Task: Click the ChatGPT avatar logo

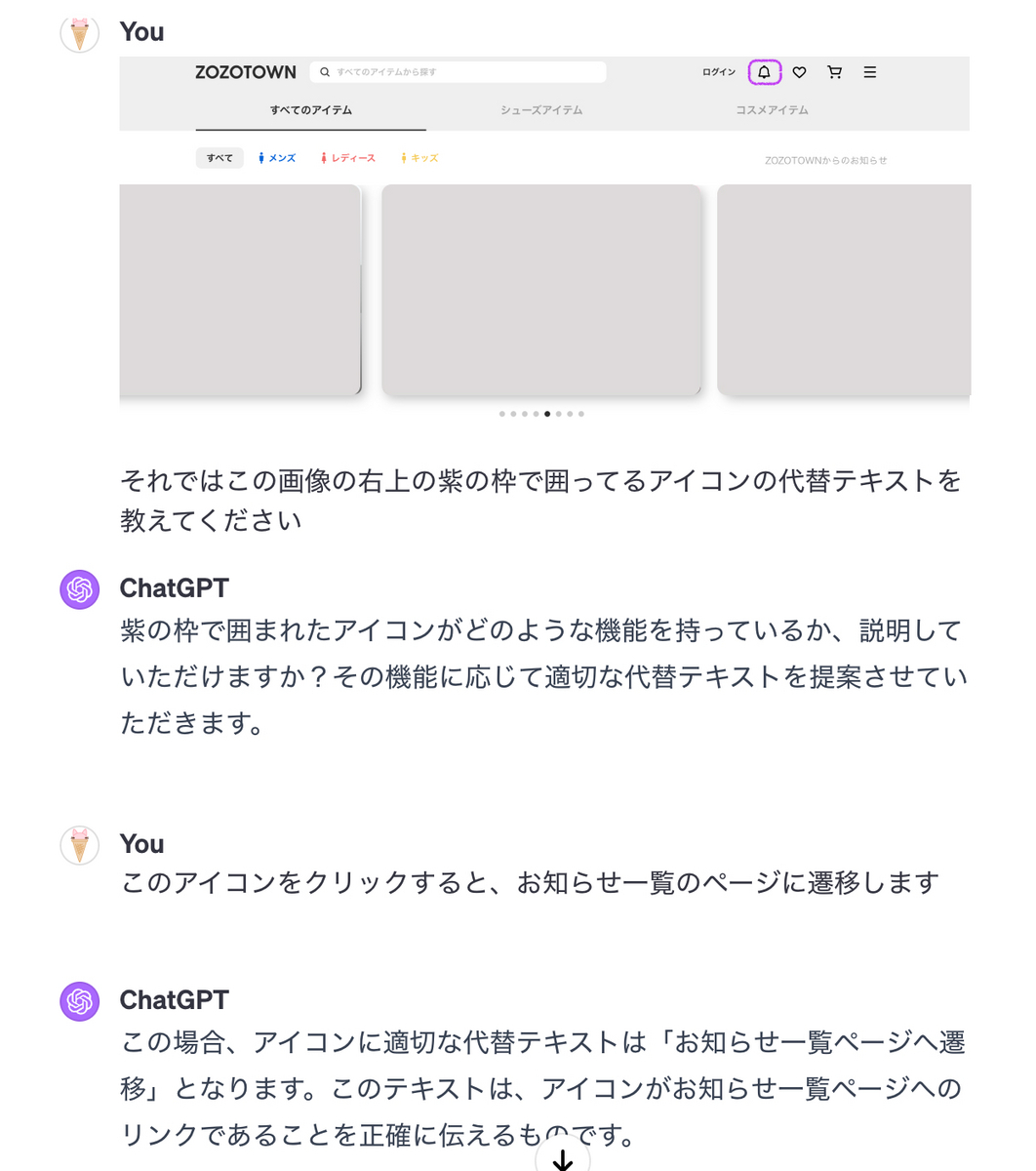Action: tap(79, 589)
